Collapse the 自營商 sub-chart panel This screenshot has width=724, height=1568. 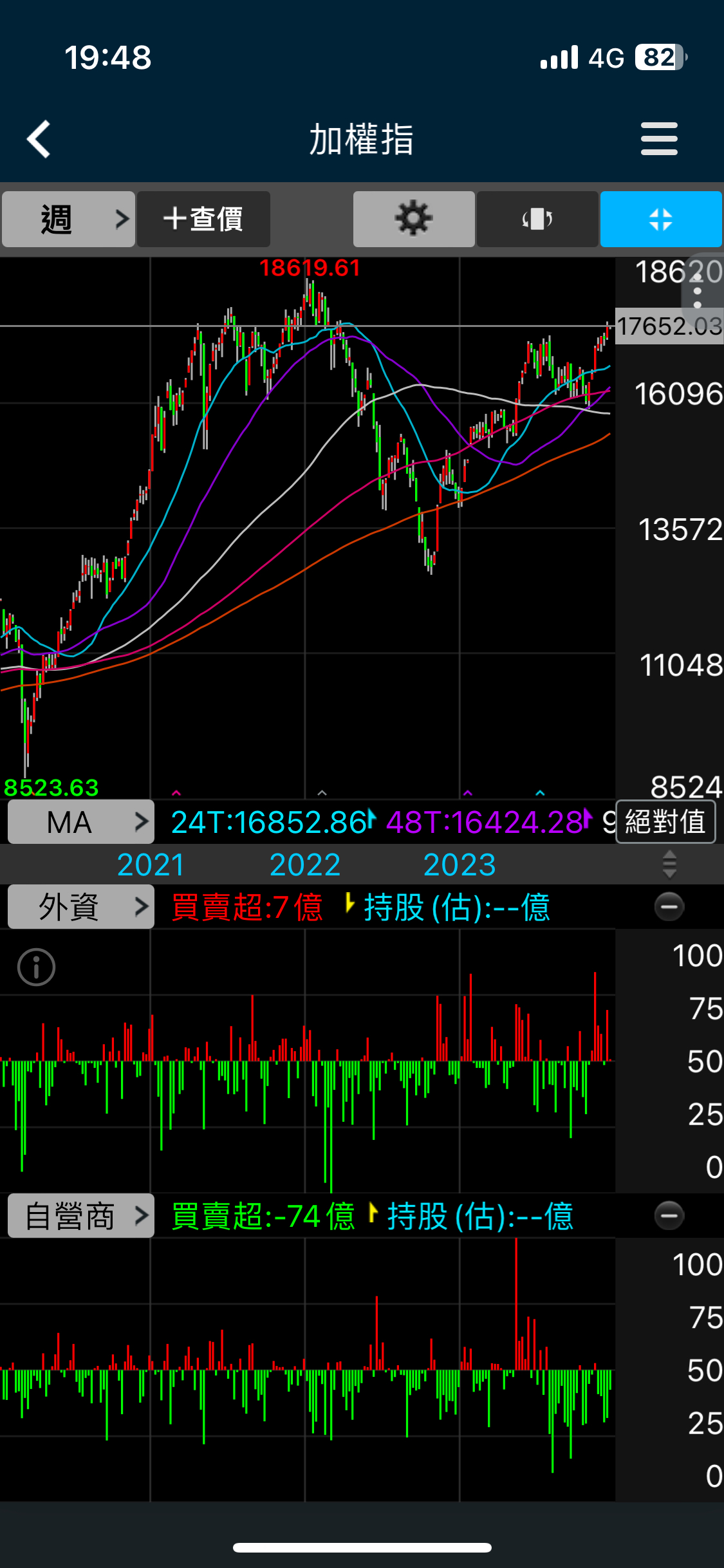669,1216
